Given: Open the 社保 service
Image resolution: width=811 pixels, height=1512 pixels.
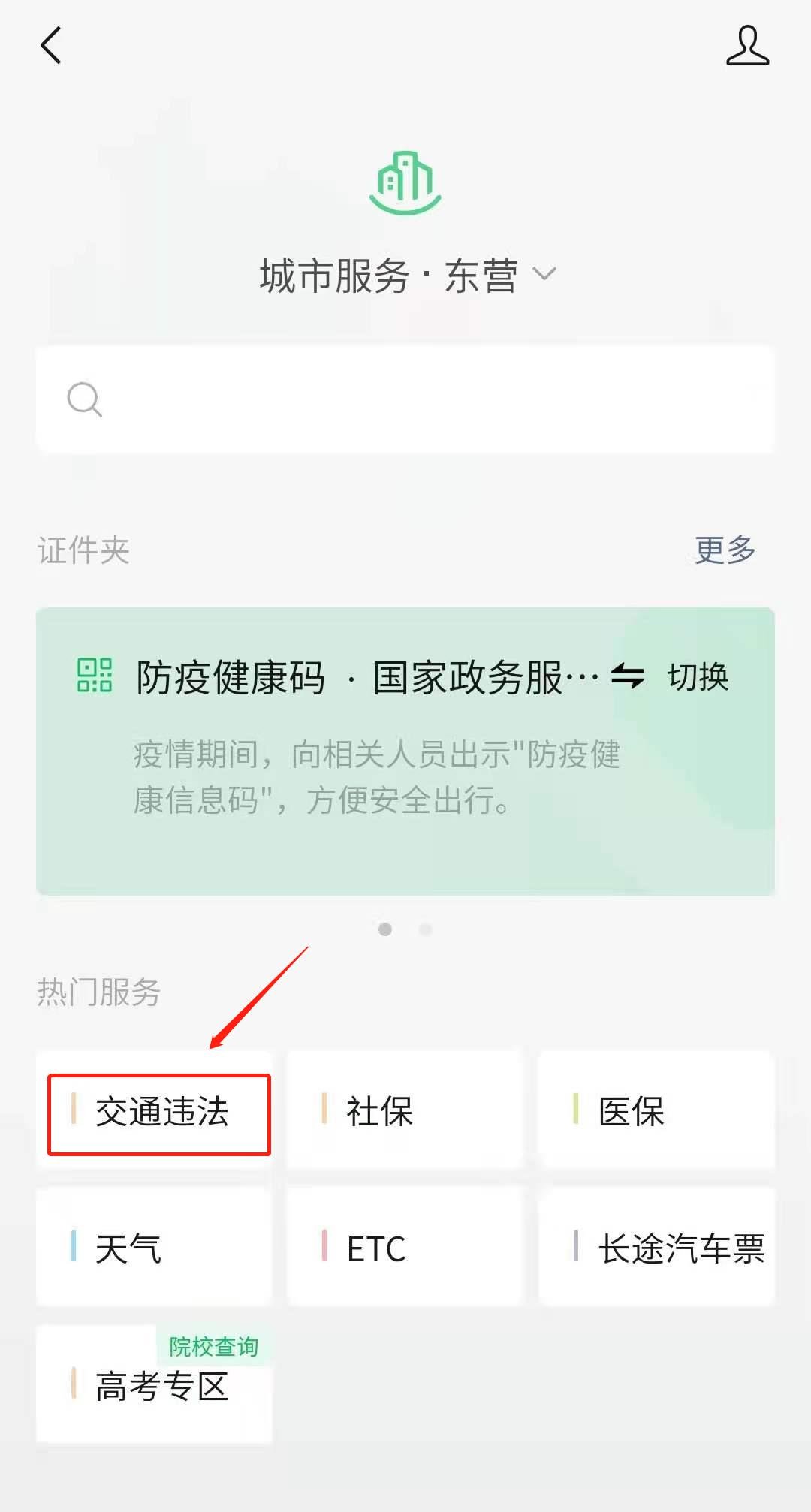Looking at the screenshot, I should point(404,1111).
